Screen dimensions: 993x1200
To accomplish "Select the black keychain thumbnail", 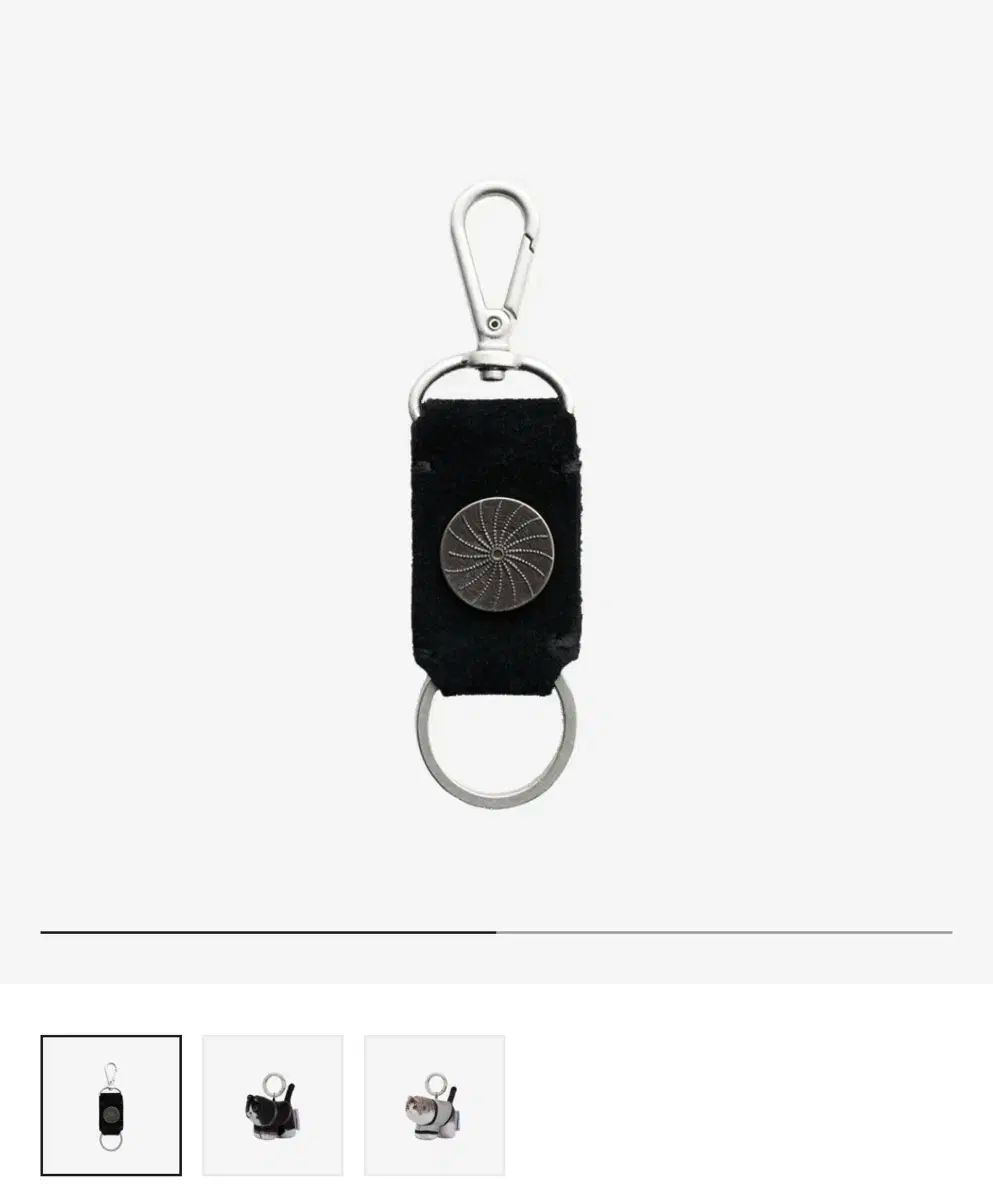I will click(111, 1105).
